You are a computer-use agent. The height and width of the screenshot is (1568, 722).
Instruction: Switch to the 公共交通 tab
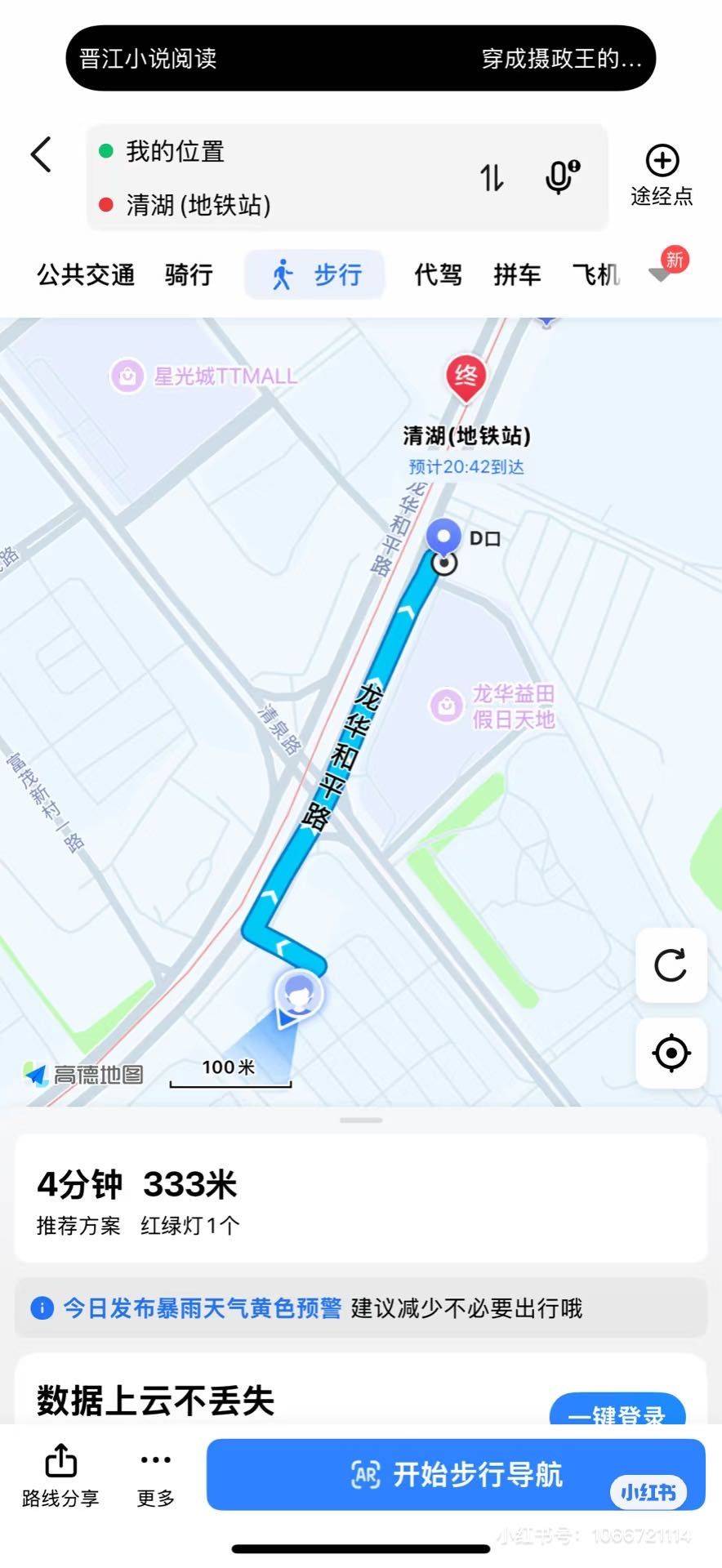[86, 275]
